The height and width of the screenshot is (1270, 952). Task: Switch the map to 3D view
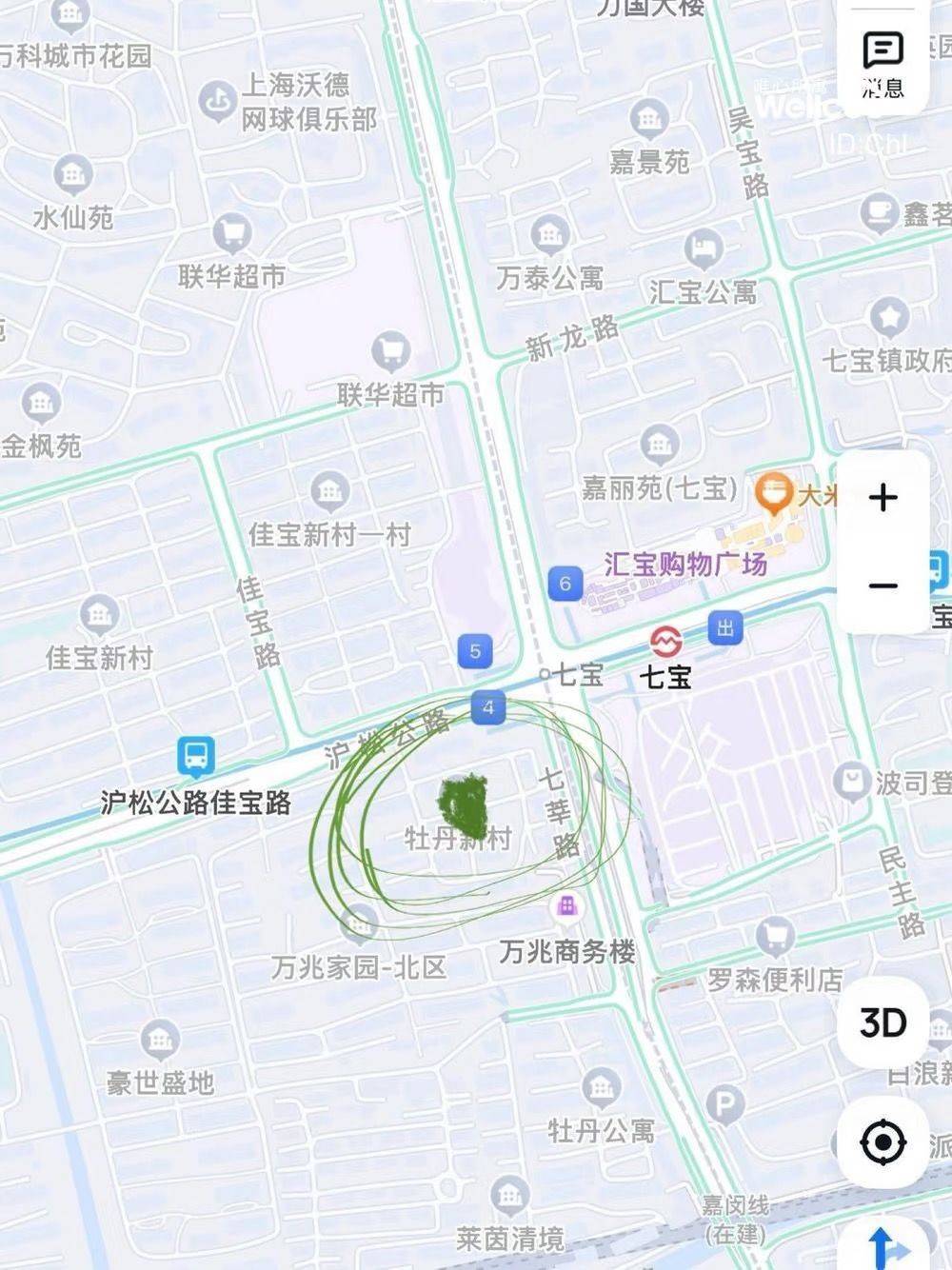[x=883, y=1022]
